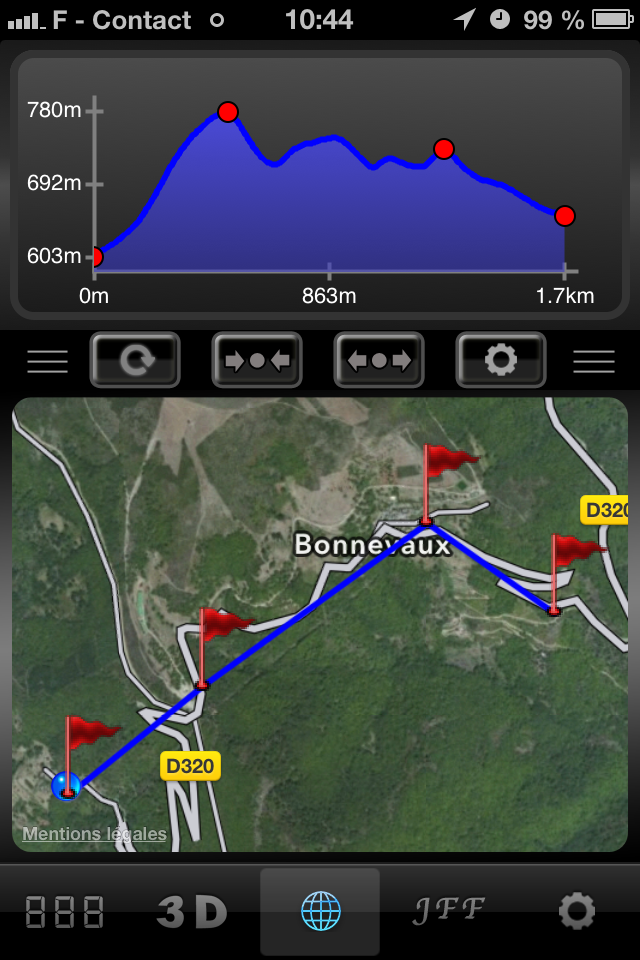Open the gear settings in the toolbar
The width and height of the screenshot is (640, 960).
[501, 360]
